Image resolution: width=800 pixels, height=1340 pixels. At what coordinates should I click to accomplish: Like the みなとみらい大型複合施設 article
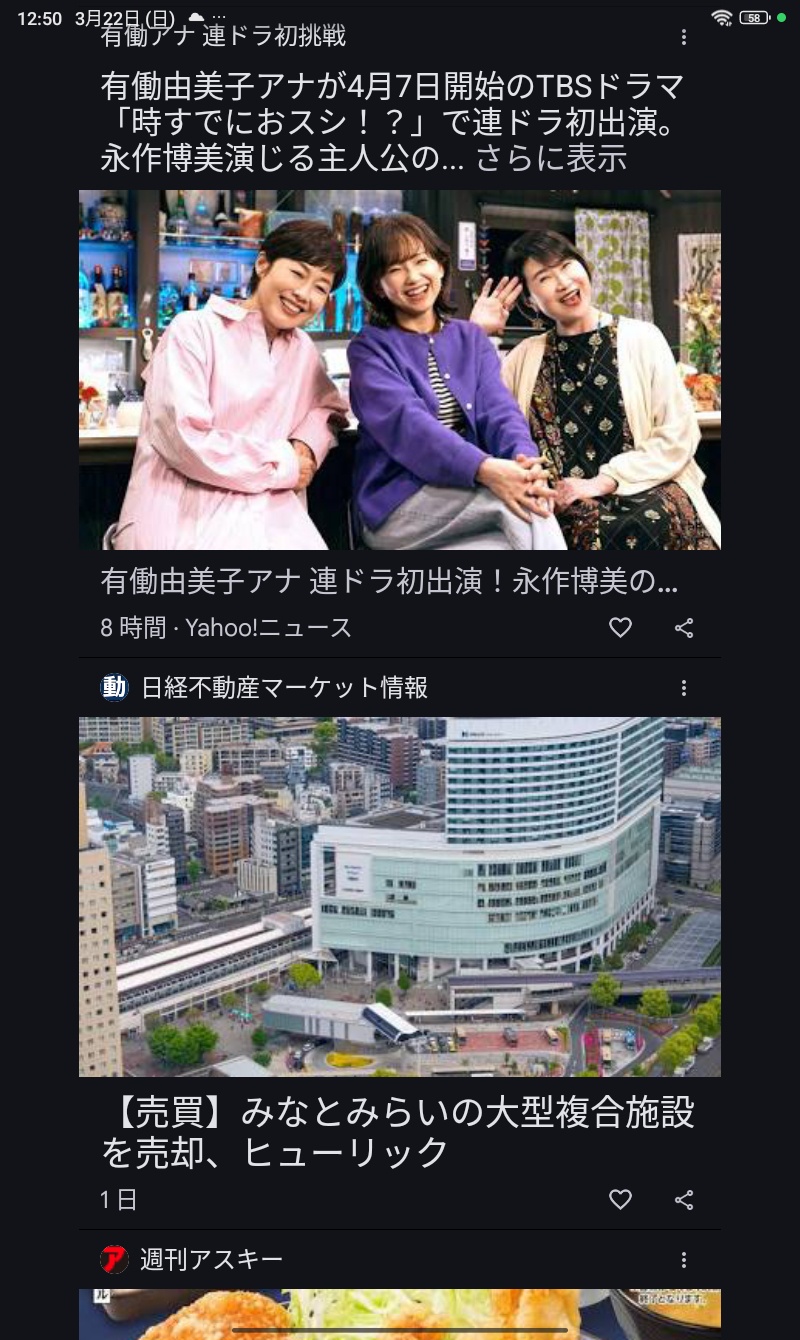(x=621, y=1199)
